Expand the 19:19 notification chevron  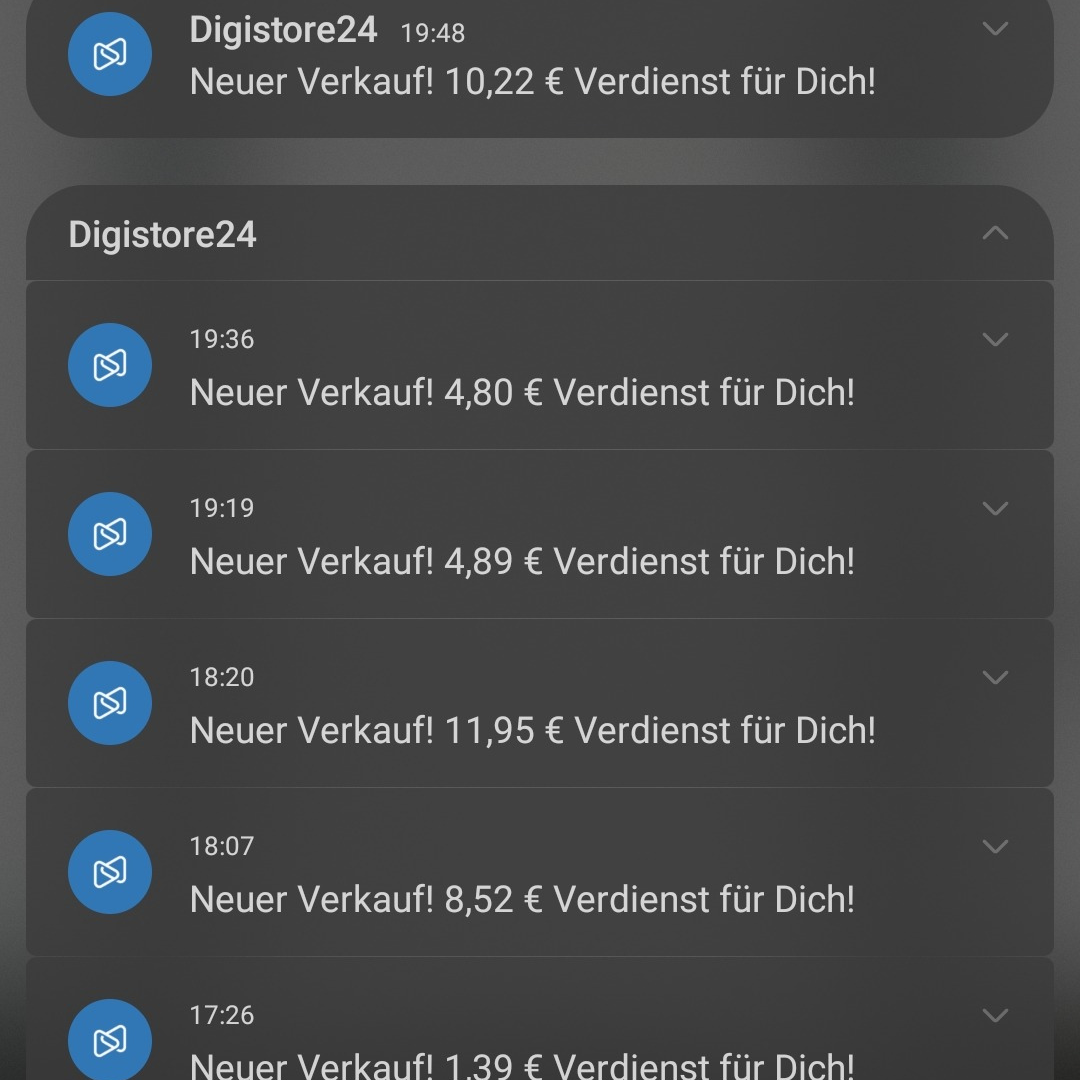pos(995,509)
